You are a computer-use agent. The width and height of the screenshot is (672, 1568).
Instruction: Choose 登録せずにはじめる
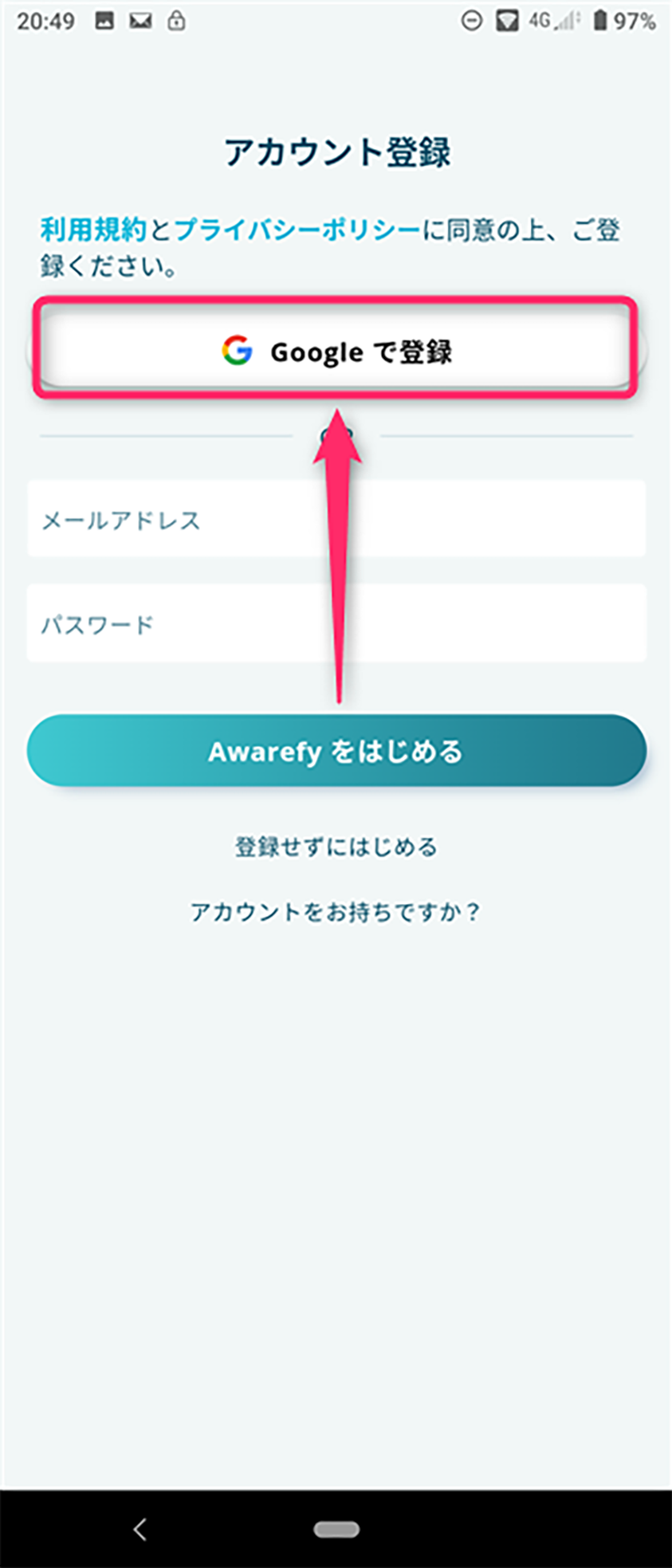336,847
